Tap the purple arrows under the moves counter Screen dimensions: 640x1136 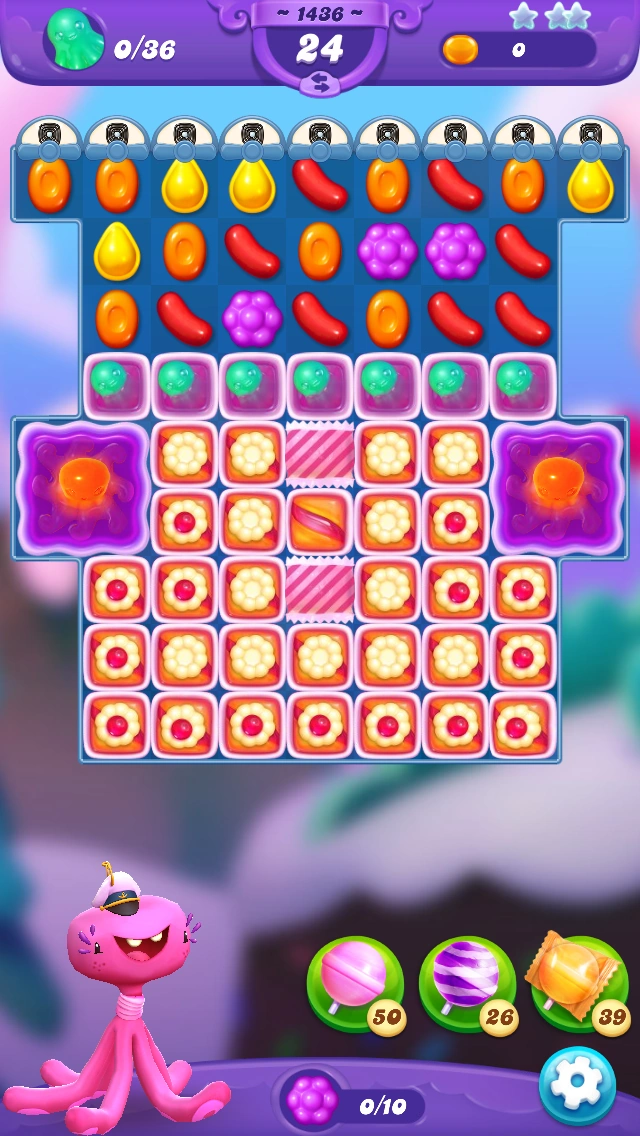click(x=320, y=83)
